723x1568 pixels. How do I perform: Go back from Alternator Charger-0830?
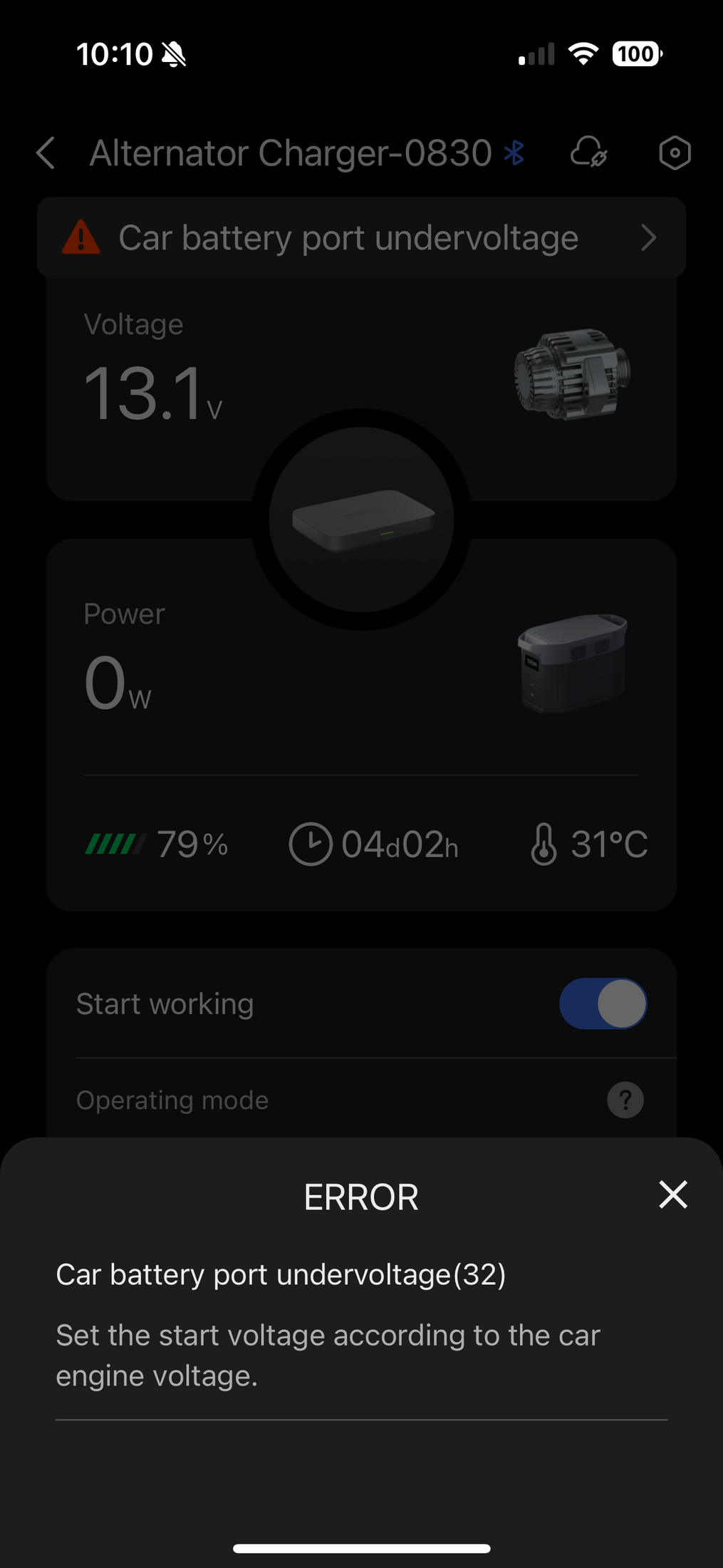coord(46,153)
